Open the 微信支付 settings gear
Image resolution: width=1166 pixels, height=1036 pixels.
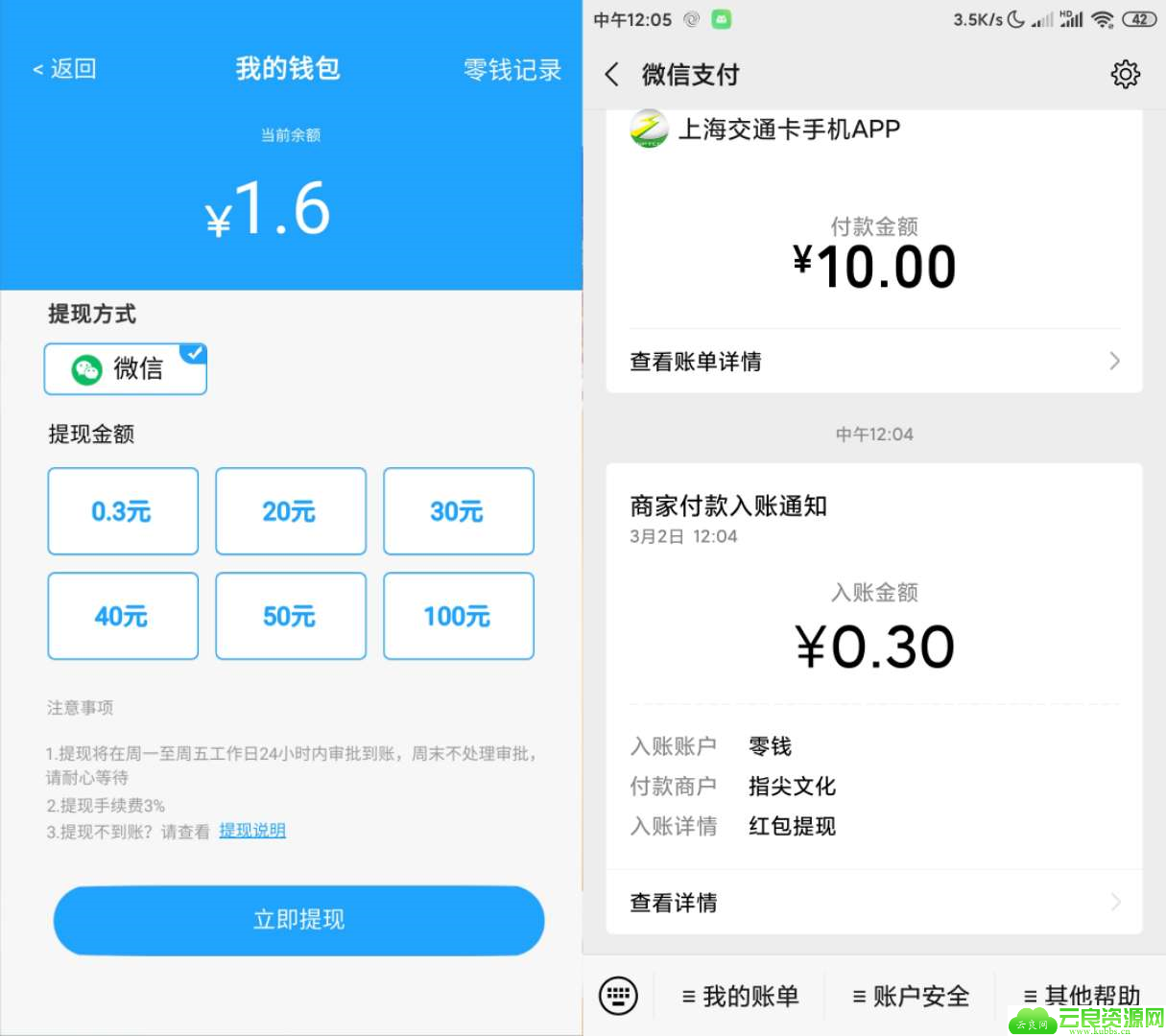tap(1125, 75)
